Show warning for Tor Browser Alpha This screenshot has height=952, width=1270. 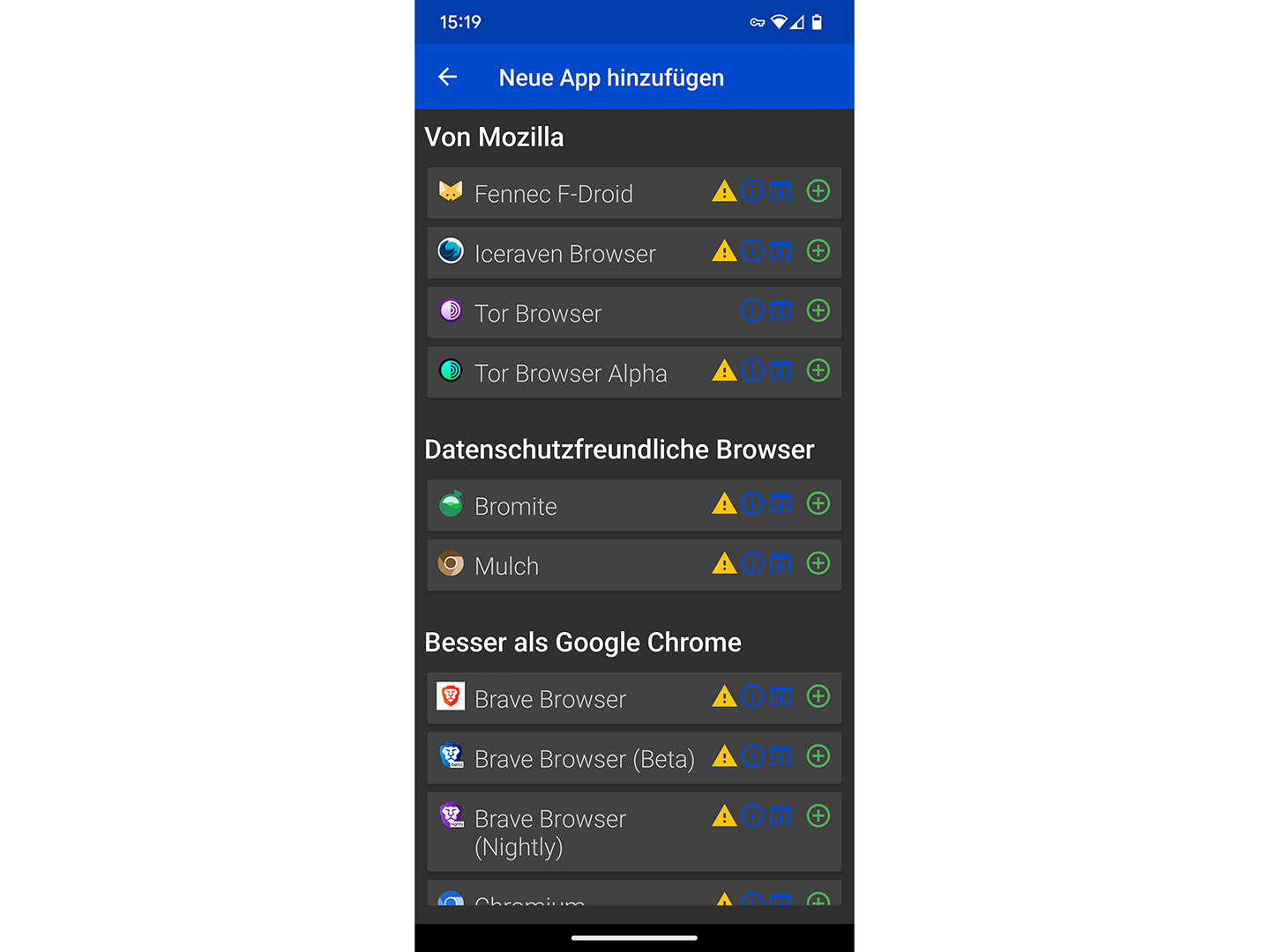point(724,370)
